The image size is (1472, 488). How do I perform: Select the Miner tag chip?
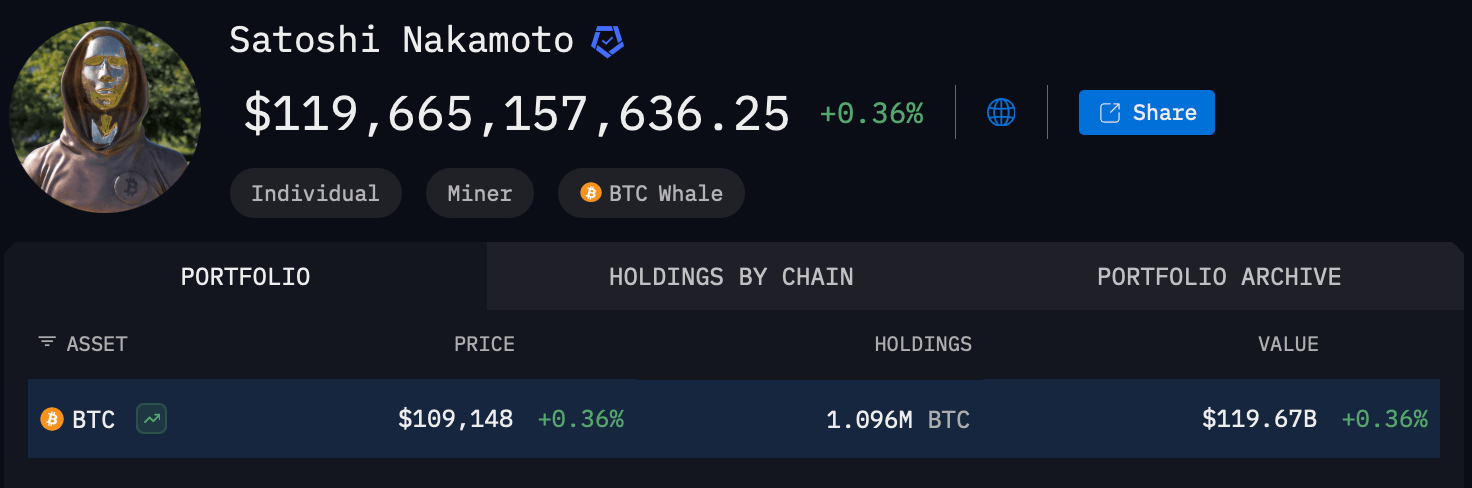[x=480, y=194]
